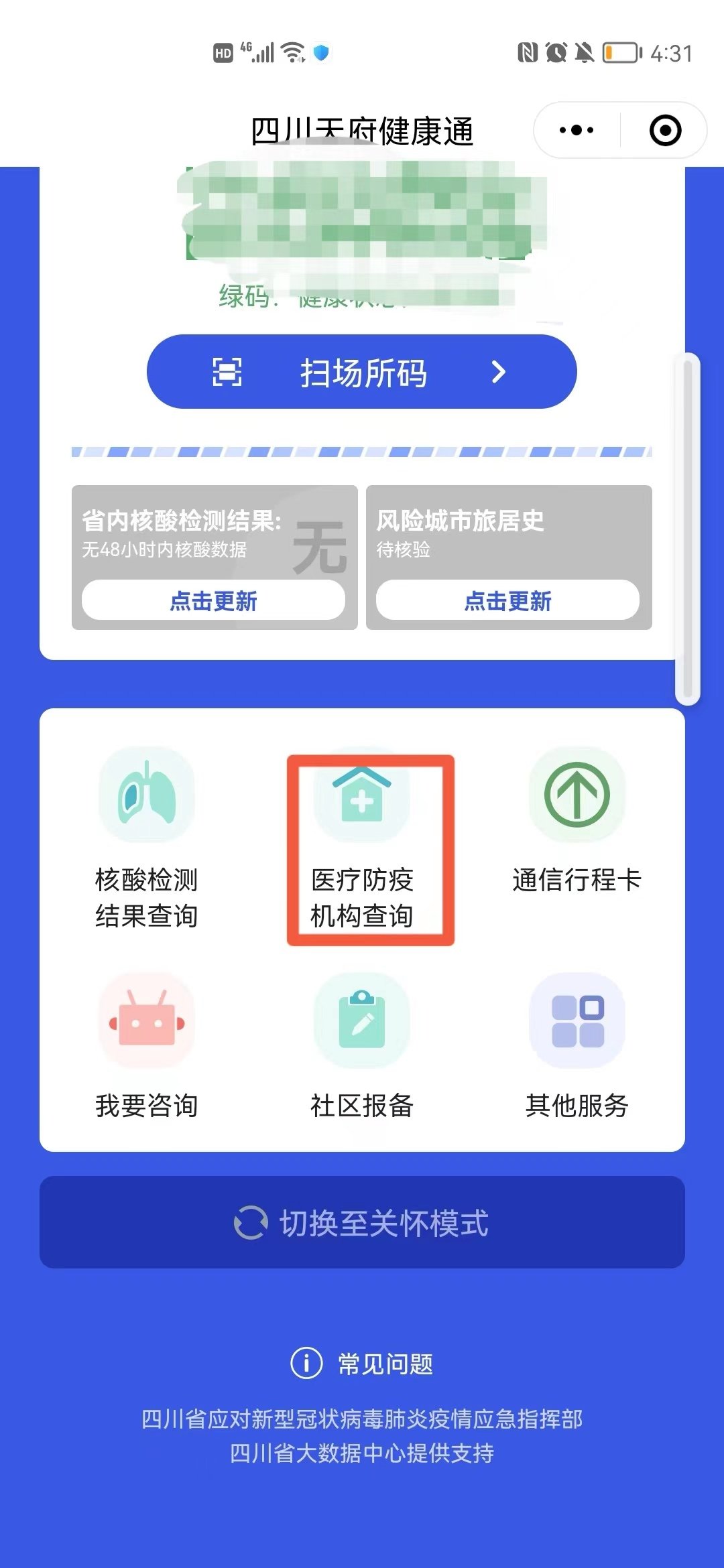This screenshot has width=724, height=1568.
Task: Update 风险城市旅居史 with 点击更新
Action: pos(507,600)
